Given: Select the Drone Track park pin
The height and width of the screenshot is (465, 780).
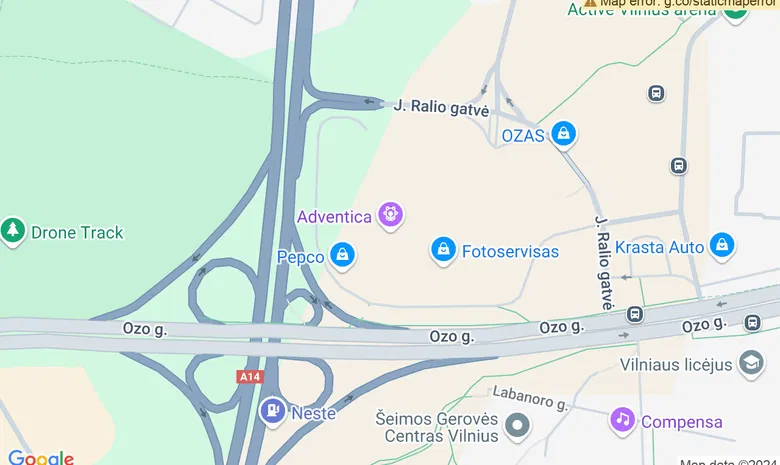Looking at the screenshot, I should (x=13, y=231).
